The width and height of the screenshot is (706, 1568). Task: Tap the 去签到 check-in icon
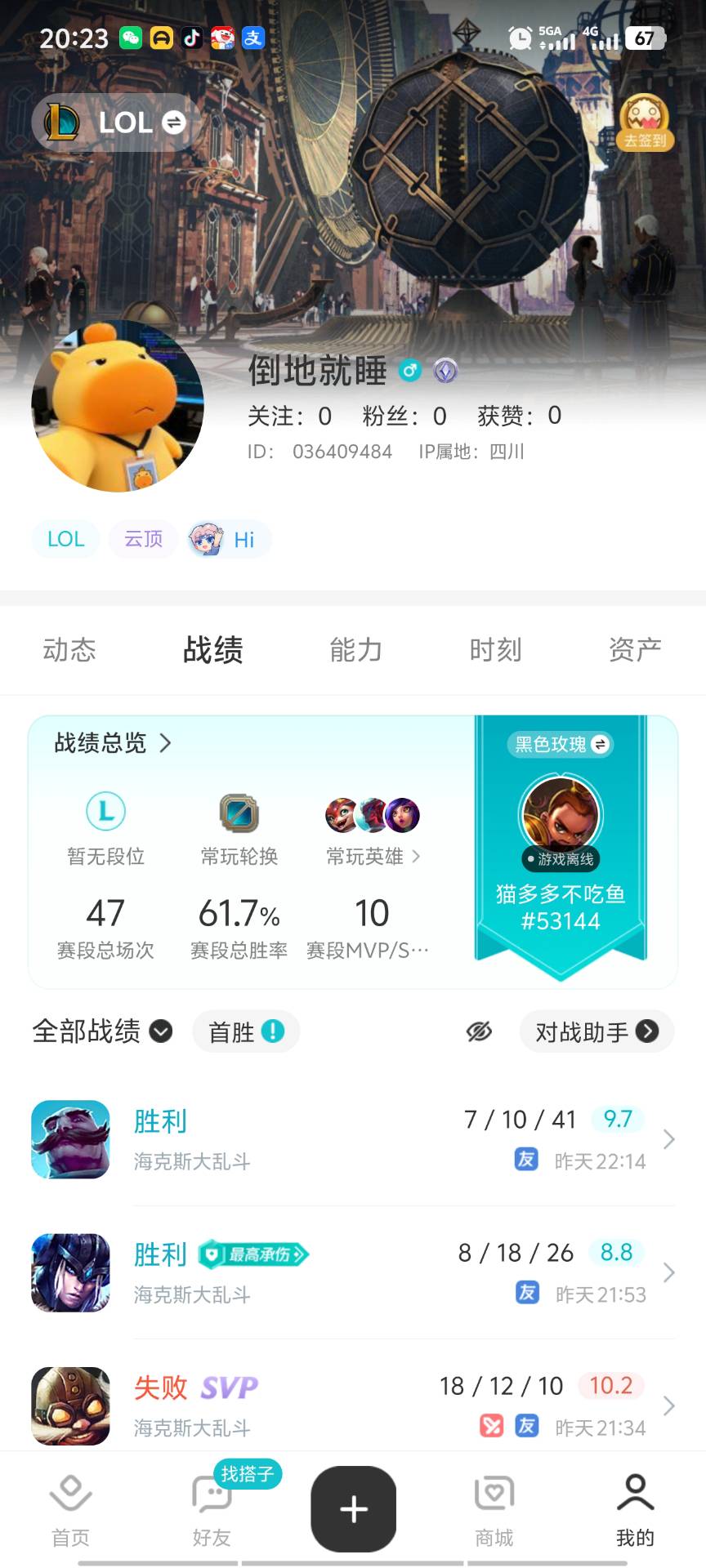(x=645, y=123)
